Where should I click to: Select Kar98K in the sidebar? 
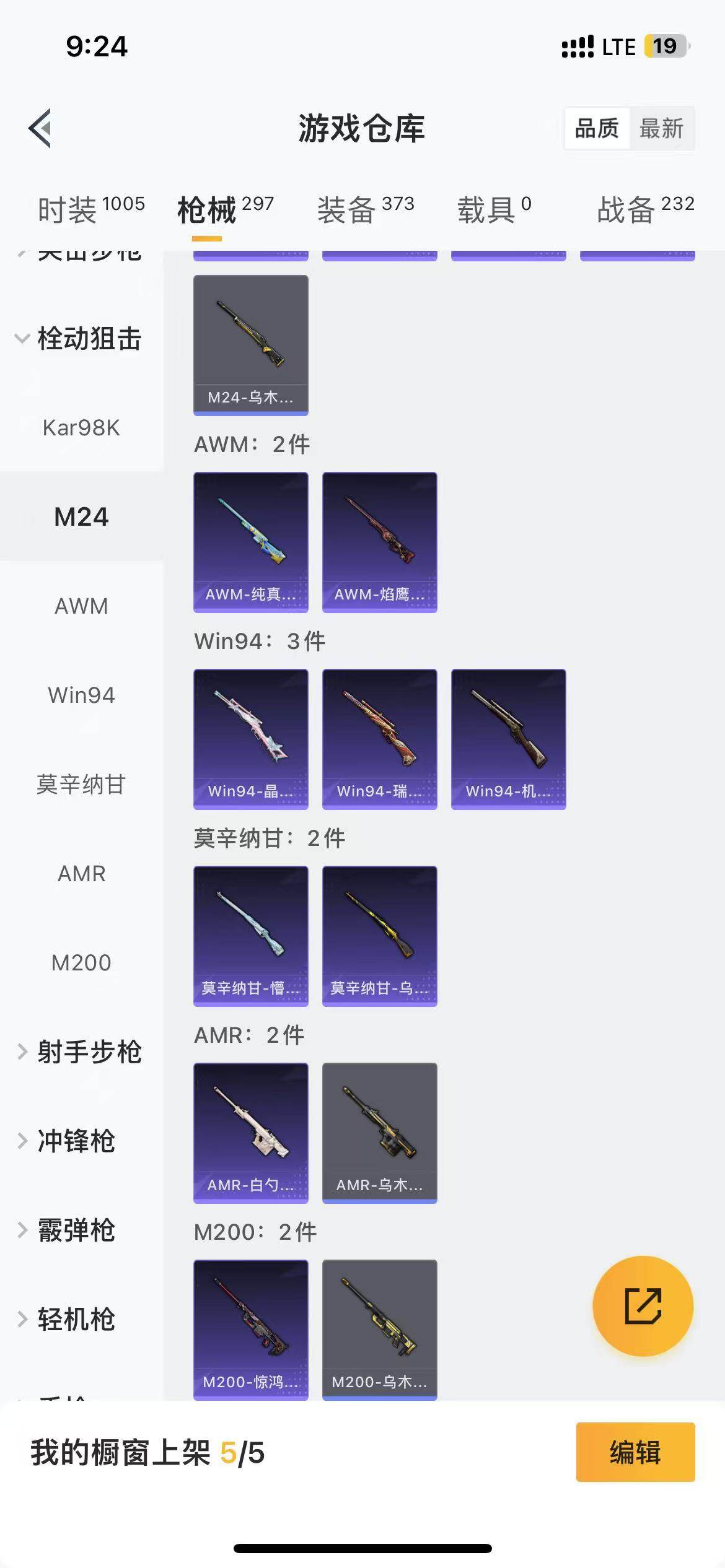tap(81, 427)
